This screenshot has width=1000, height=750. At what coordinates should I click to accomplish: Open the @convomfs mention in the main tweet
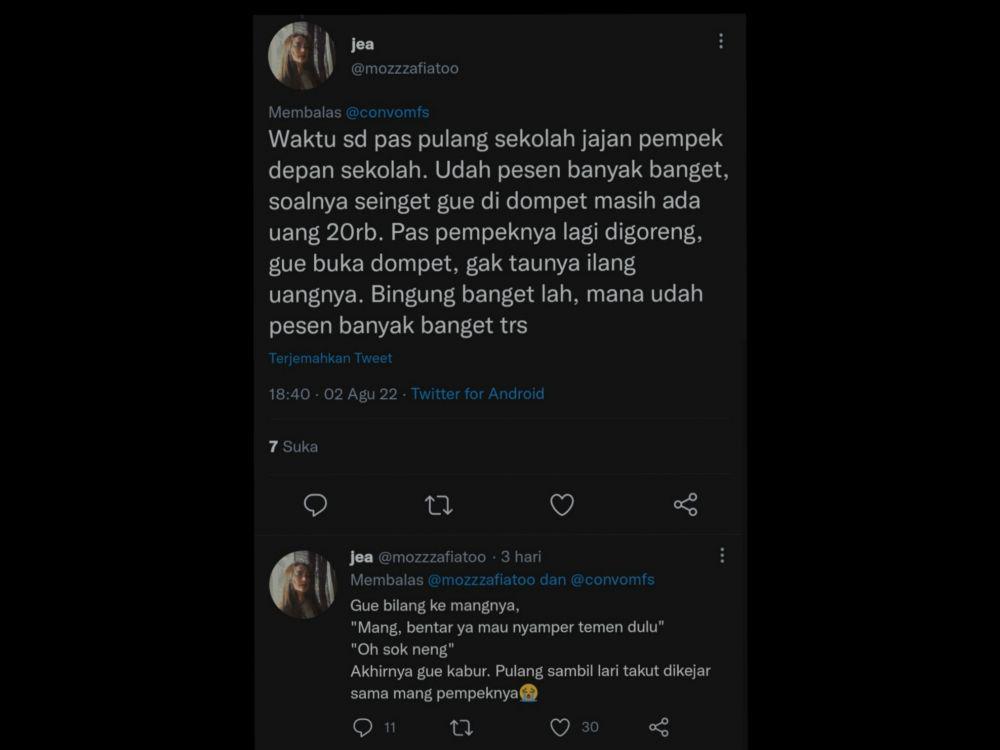click(387, 112)
